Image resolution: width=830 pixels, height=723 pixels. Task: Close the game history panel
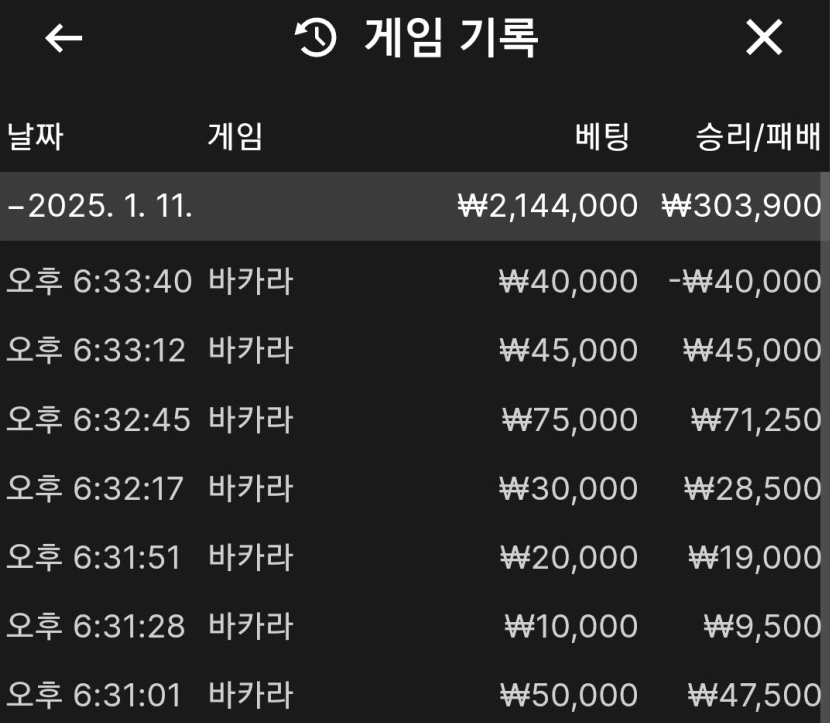(x=764, y=39)
